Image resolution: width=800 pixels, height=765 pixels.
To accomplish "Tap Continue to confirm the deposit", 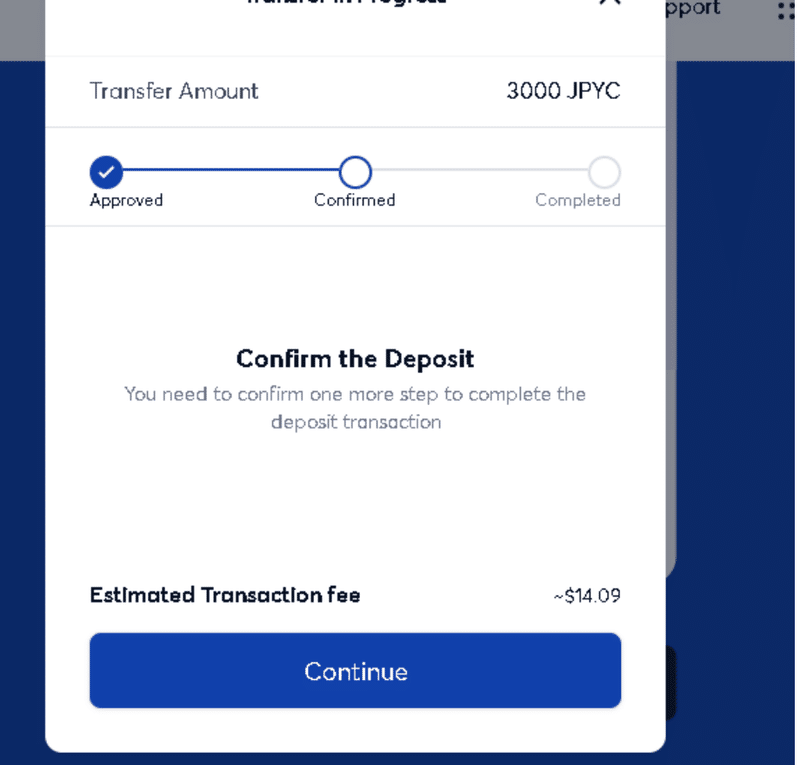I will tap(355, 671).
